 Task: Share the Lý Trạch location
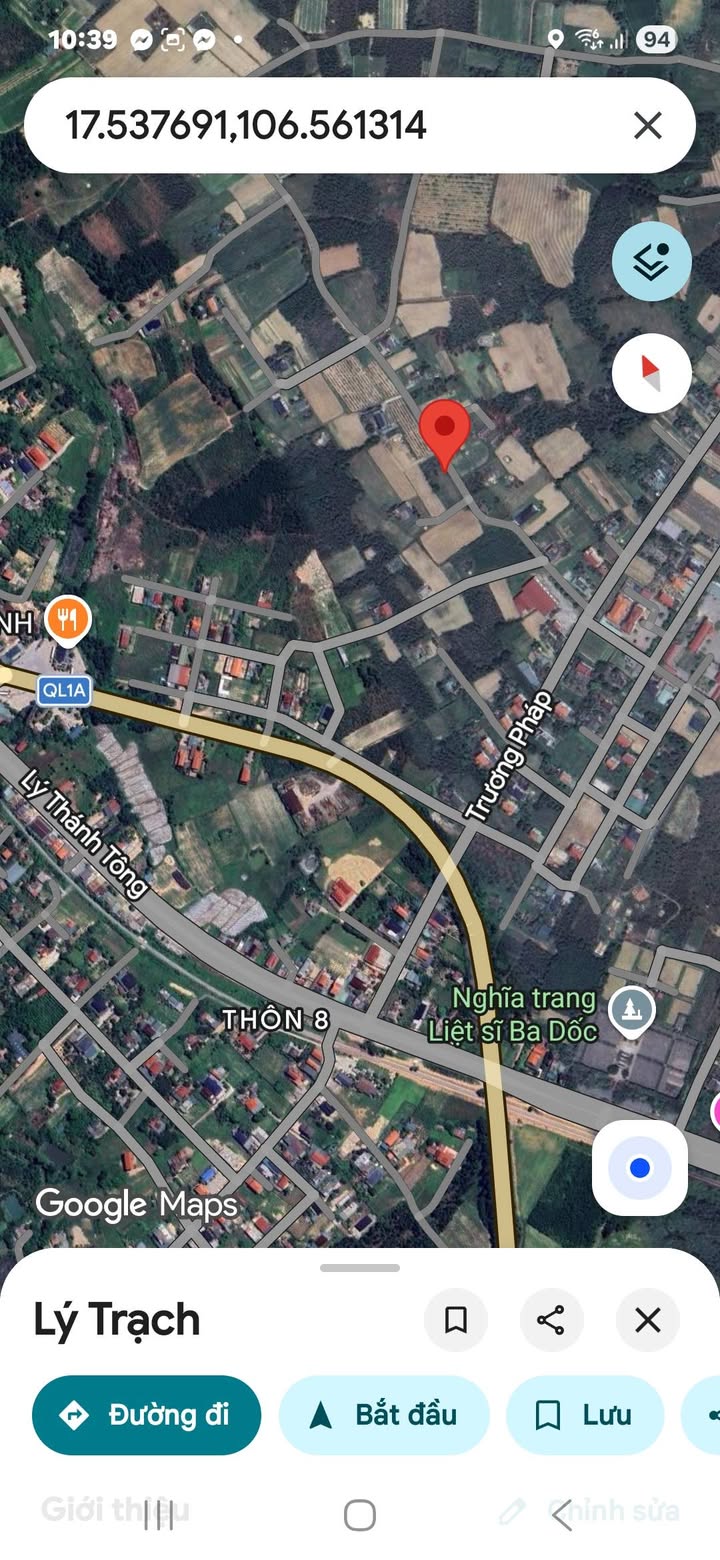point(551,1320)
